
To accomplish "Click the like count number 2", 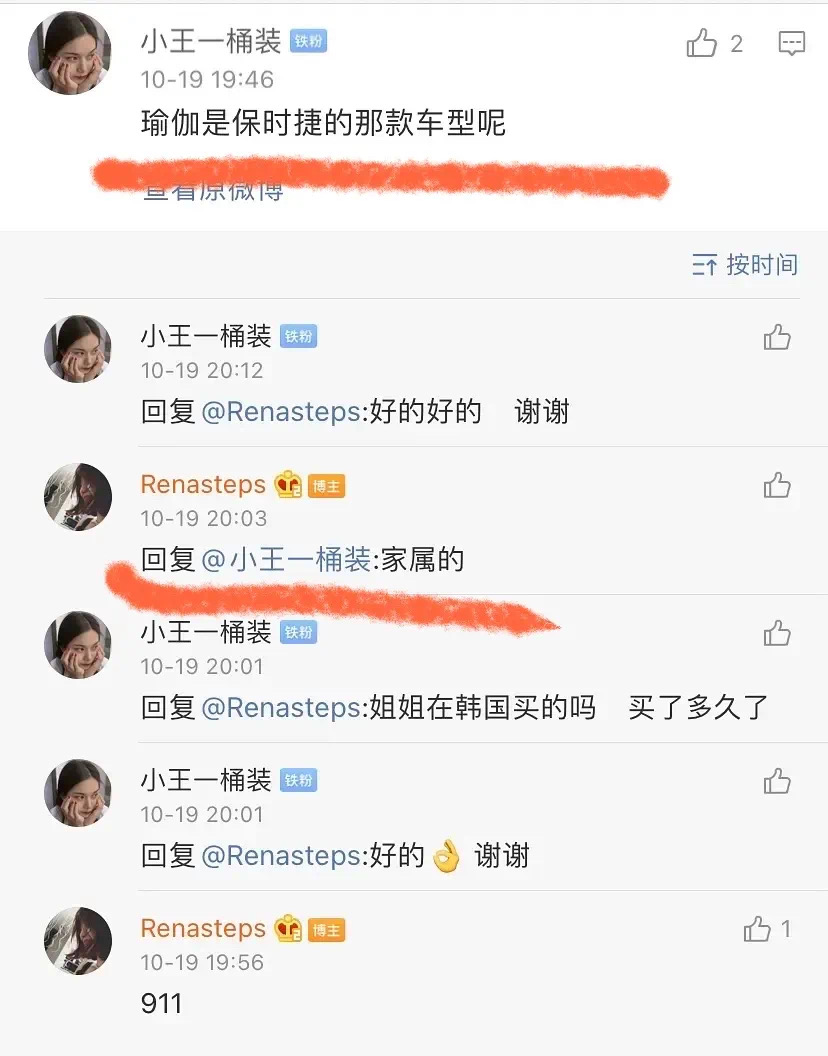I will coord(738,44).
